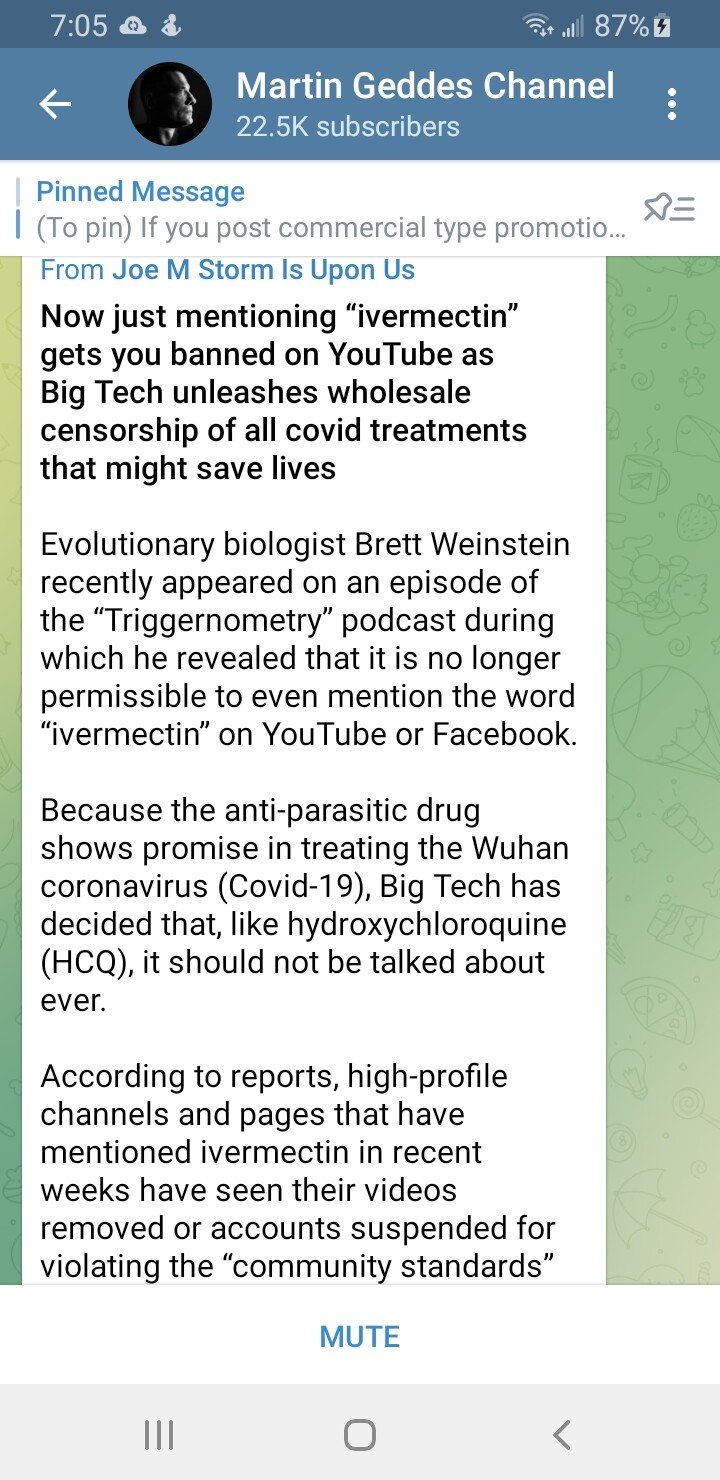
Task: Jump to the pinned message
Action: pyautogui.click(x=330, y=209)
